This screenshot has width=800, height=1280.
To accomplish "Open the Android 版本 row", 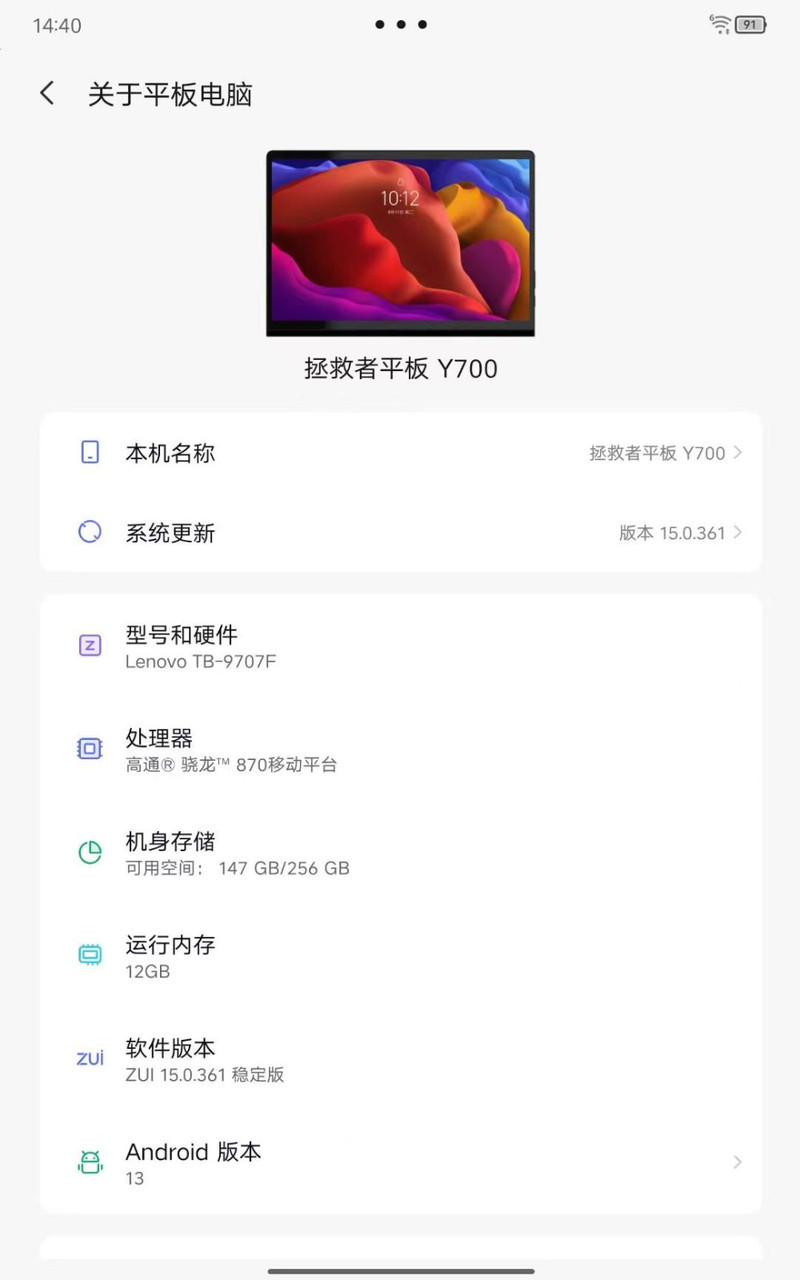I will coord(400,1163).
